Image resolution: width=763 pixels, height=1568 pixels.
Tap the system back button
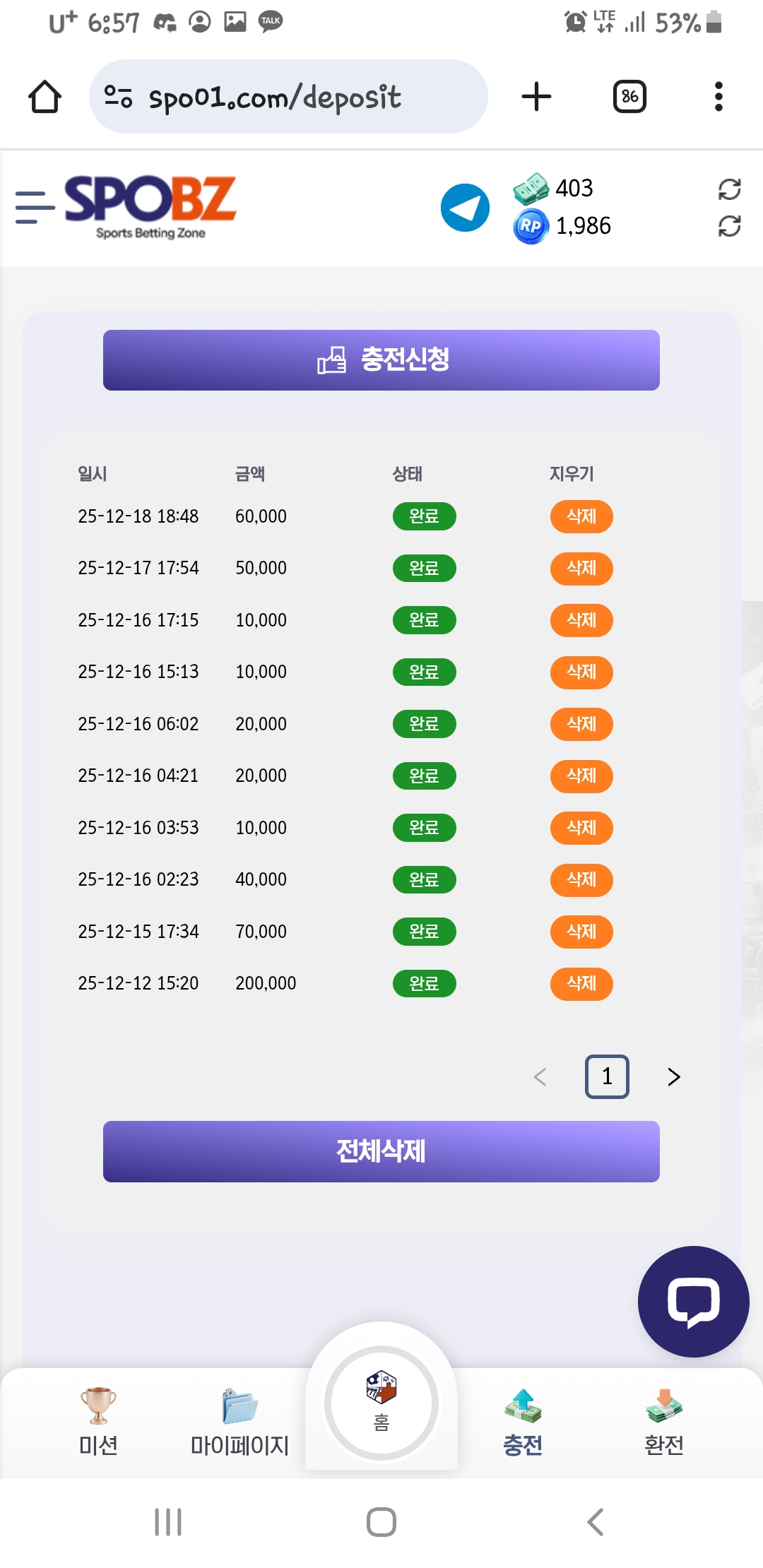596,1522
